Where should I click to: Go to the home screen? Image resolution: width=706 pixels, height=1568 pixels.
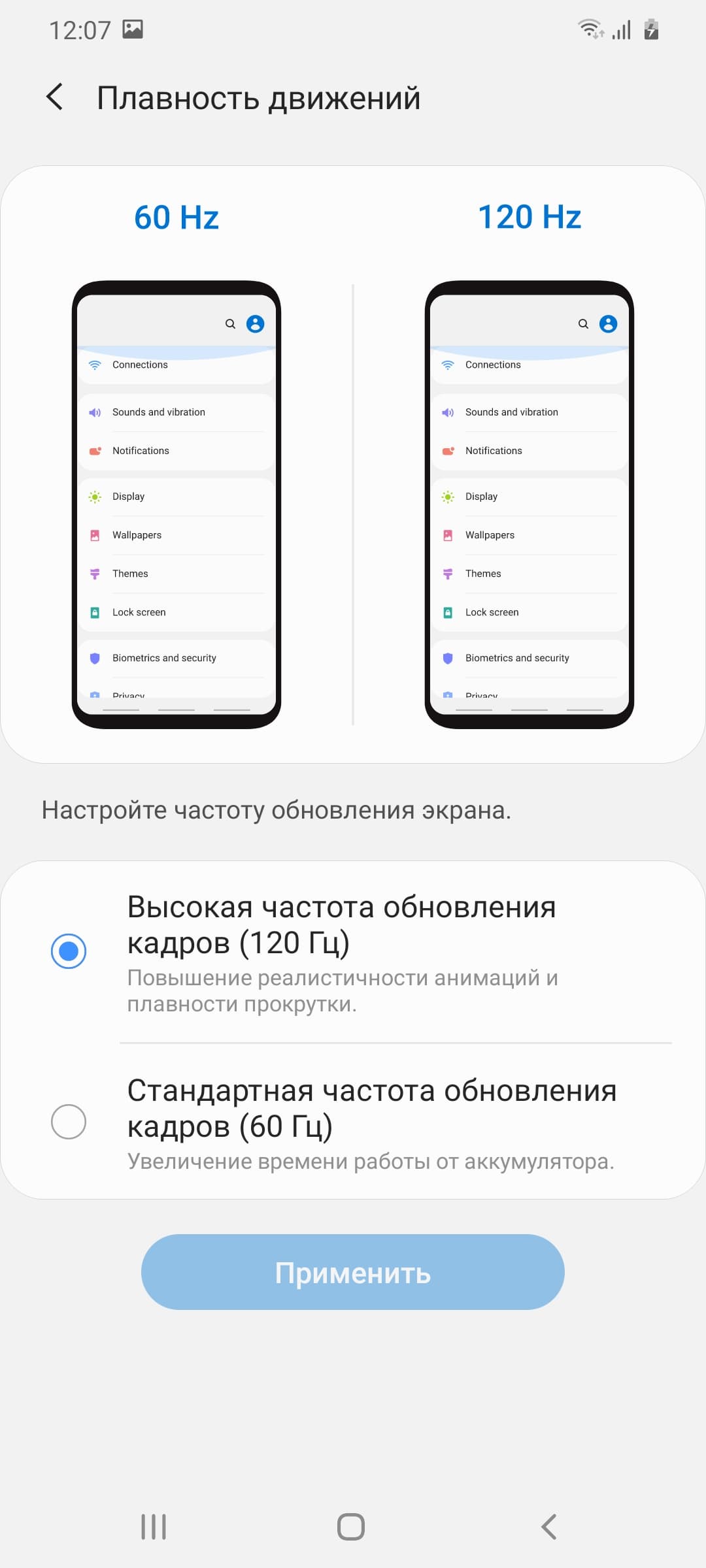coord(351,1527)
